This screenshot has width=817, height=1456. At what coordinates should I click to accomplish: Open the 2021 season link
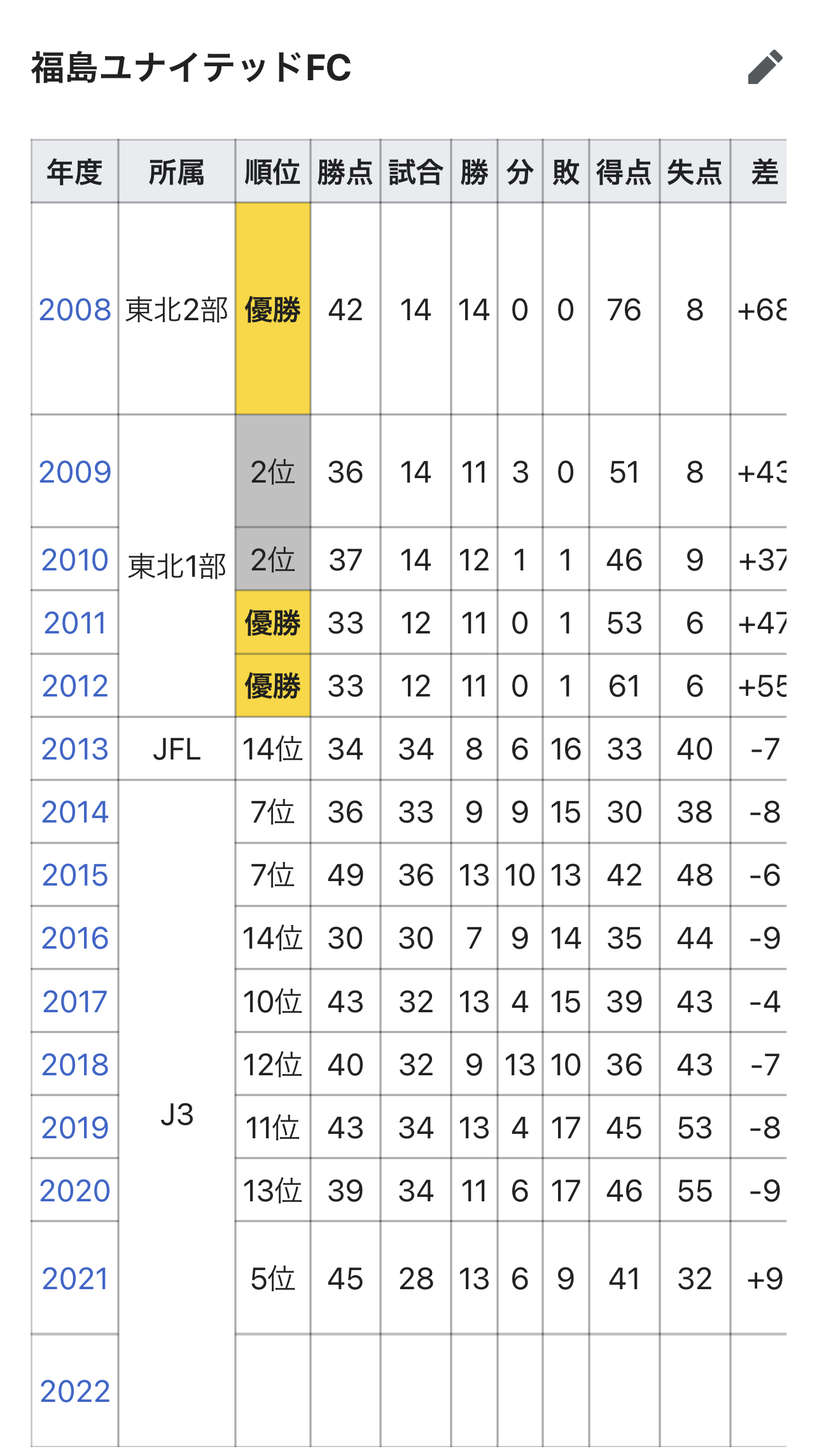(75, 1278)
